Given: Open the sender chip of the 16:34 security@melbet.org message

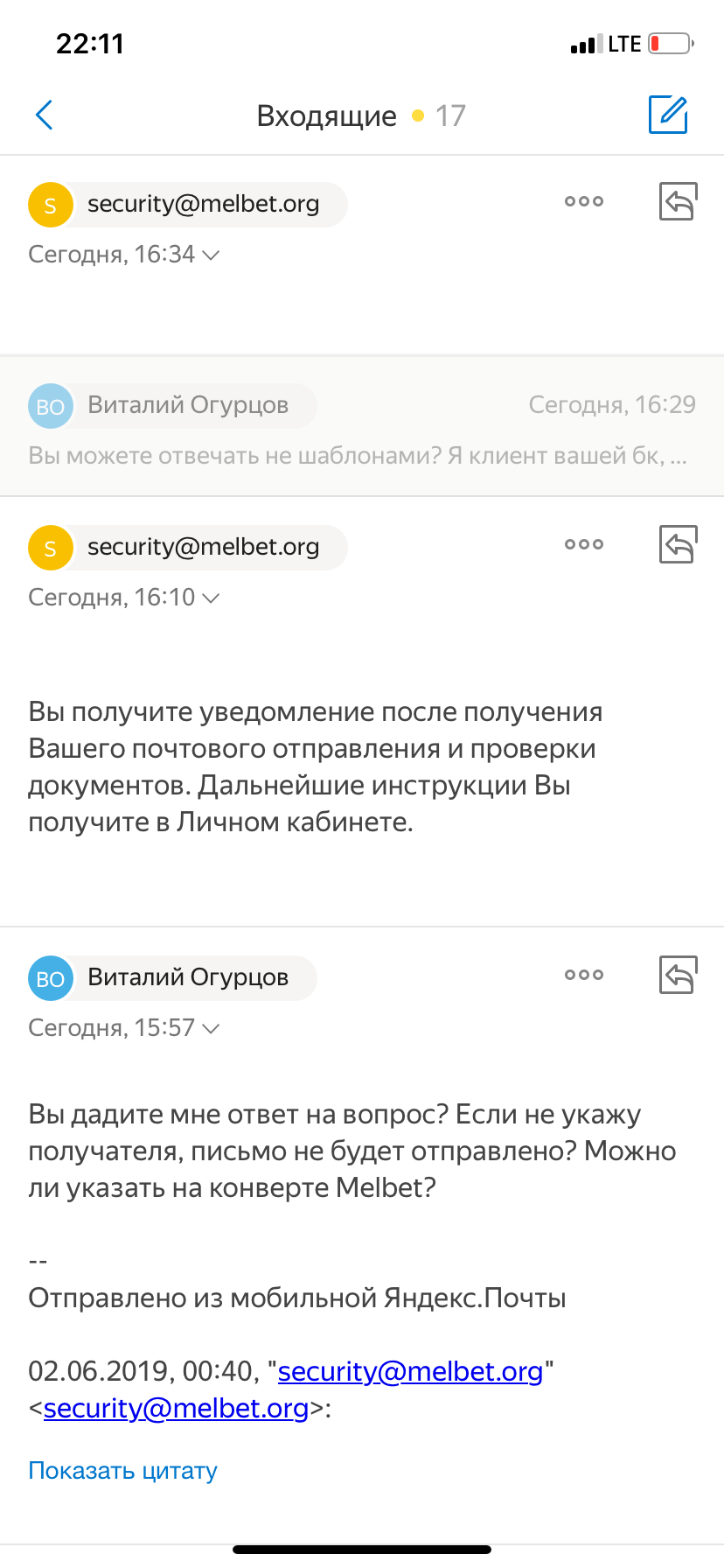Looking at the screenshot, I should [x=188, y=205].
